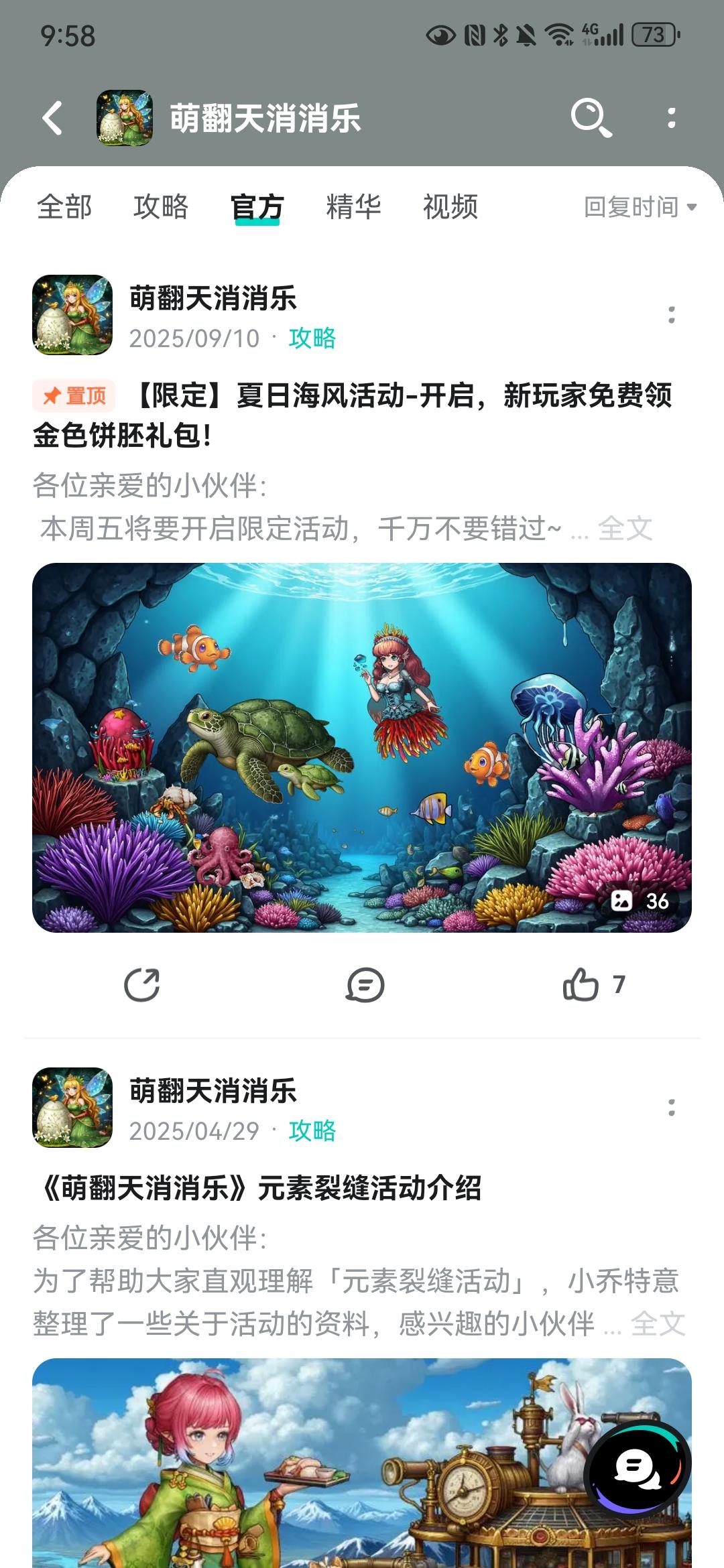Select the 全部 tab
The image size is (724, 1568).
coord(65,208)
